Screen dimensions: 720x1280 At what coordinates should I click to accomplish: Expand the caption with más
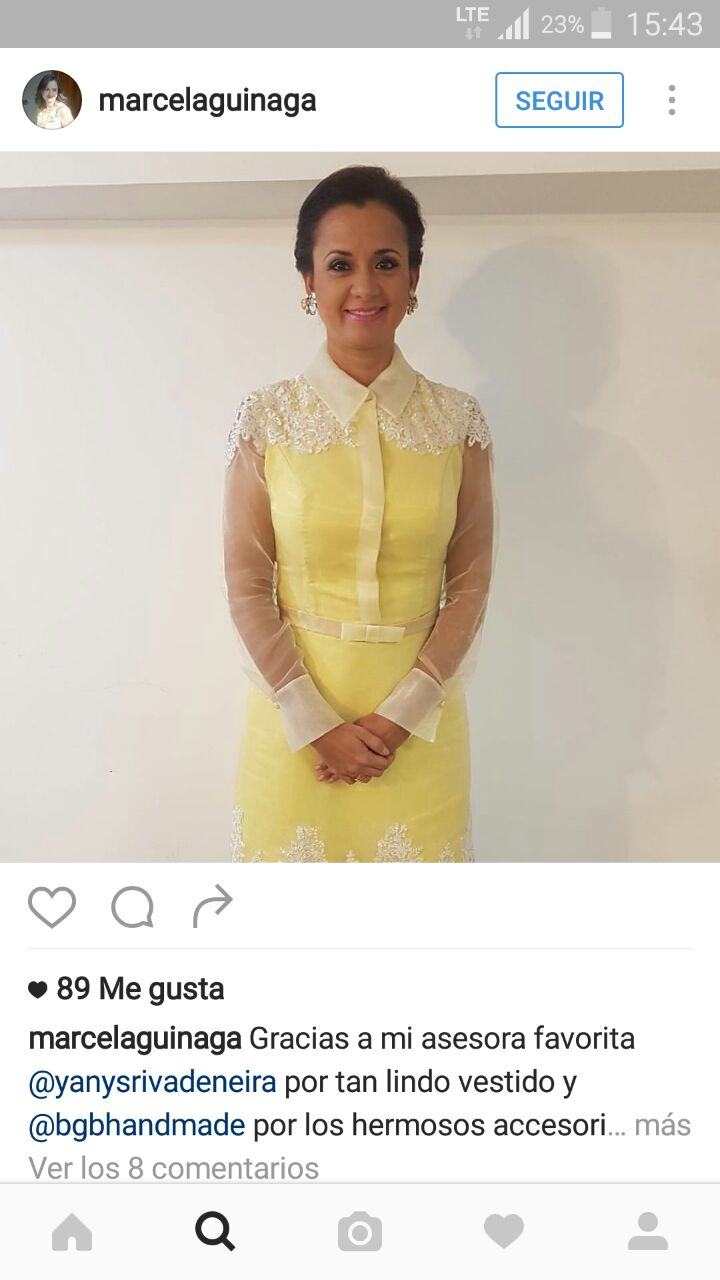pyautogui.click(x=663, y=1125)
